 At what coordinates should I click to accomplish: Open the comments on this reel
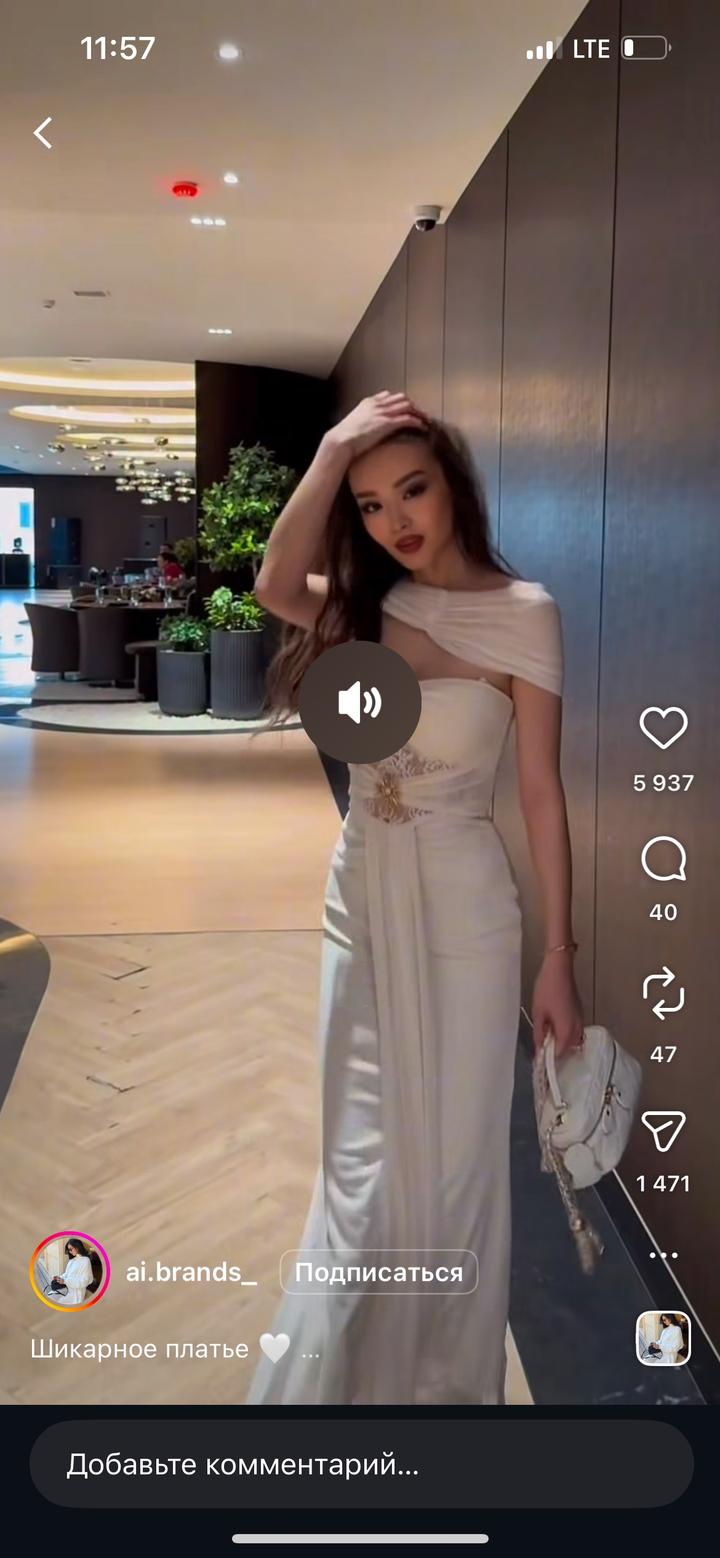point(663,860)
